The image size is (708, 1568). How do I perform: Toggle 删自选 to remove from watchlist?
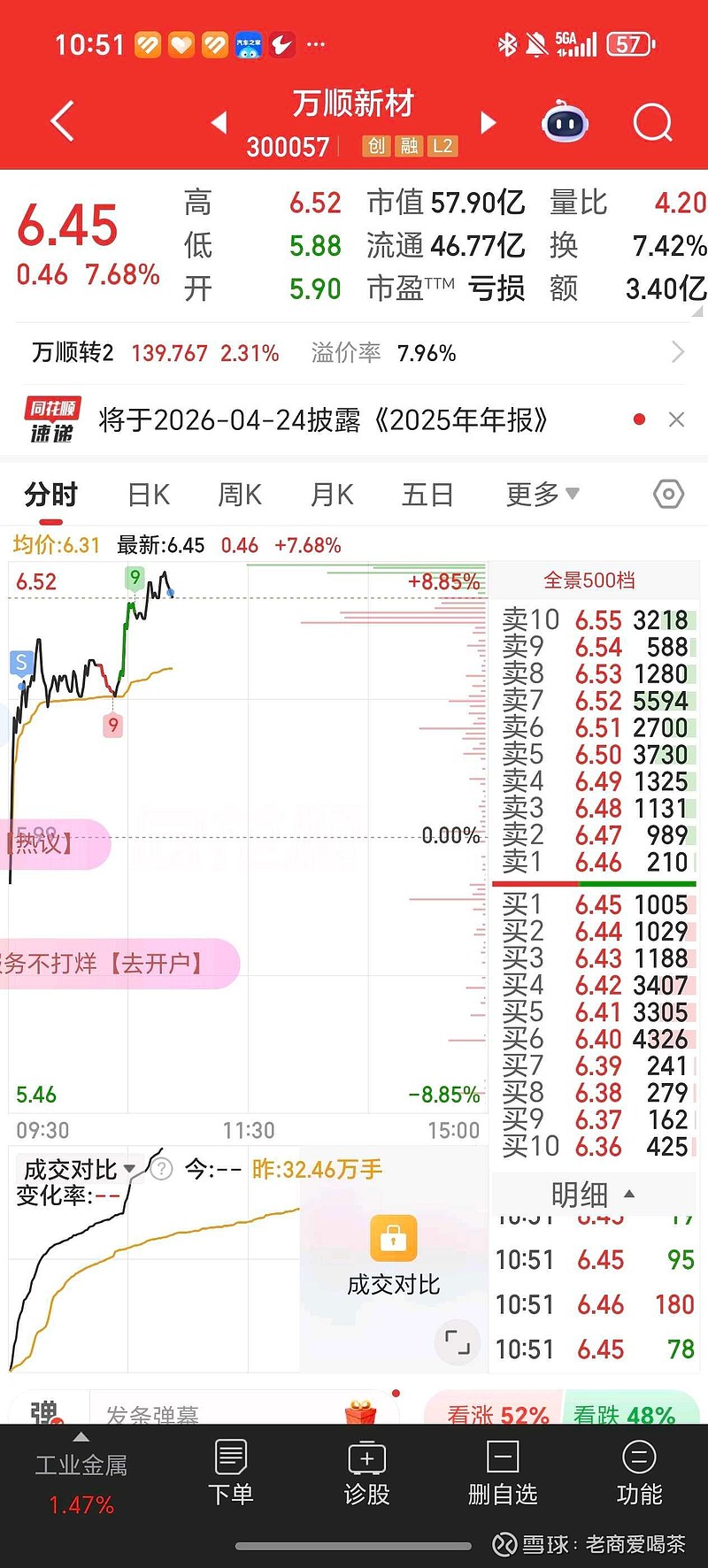tap(503, 1469)
